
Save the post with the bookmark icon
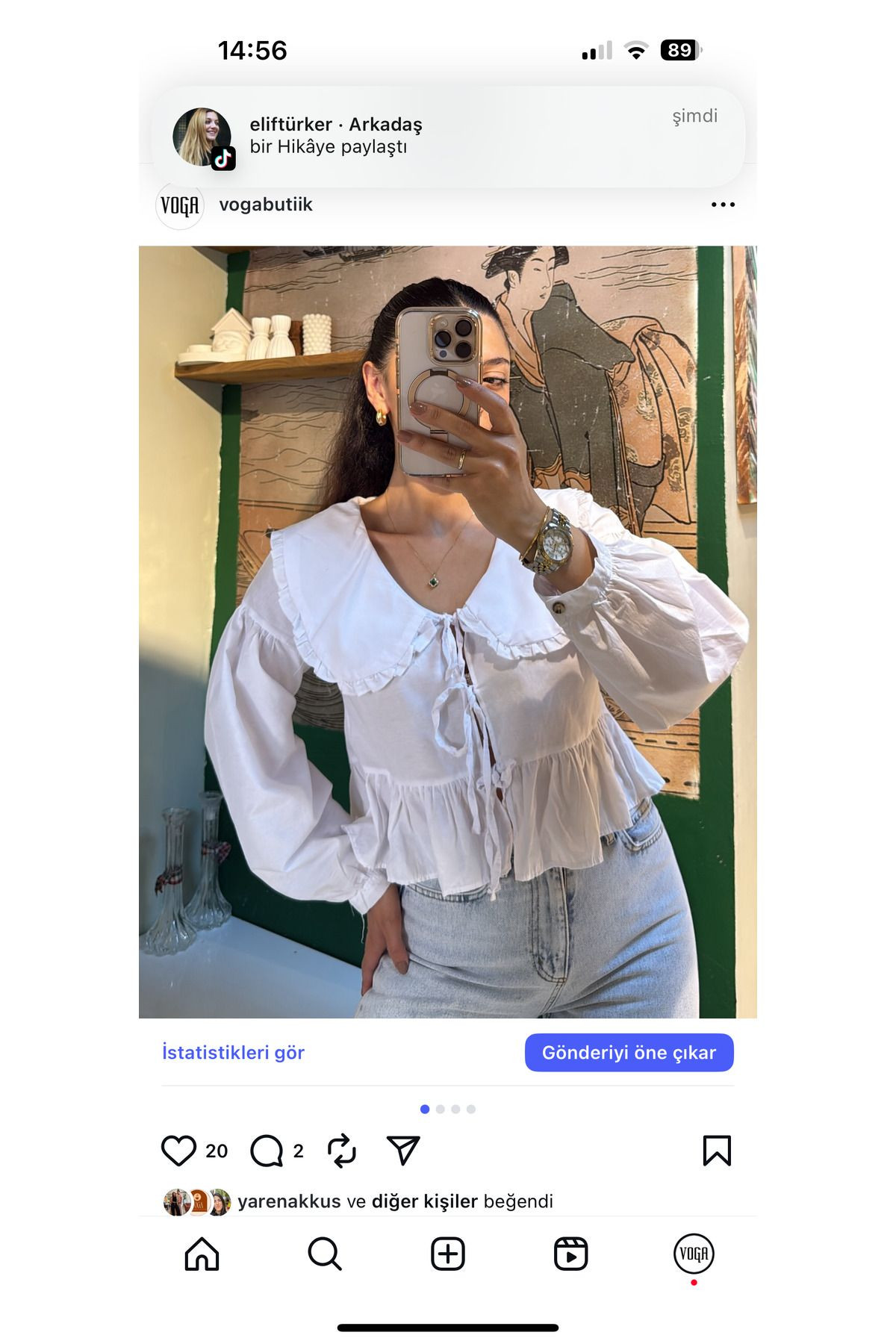(x=717, y=1151)
